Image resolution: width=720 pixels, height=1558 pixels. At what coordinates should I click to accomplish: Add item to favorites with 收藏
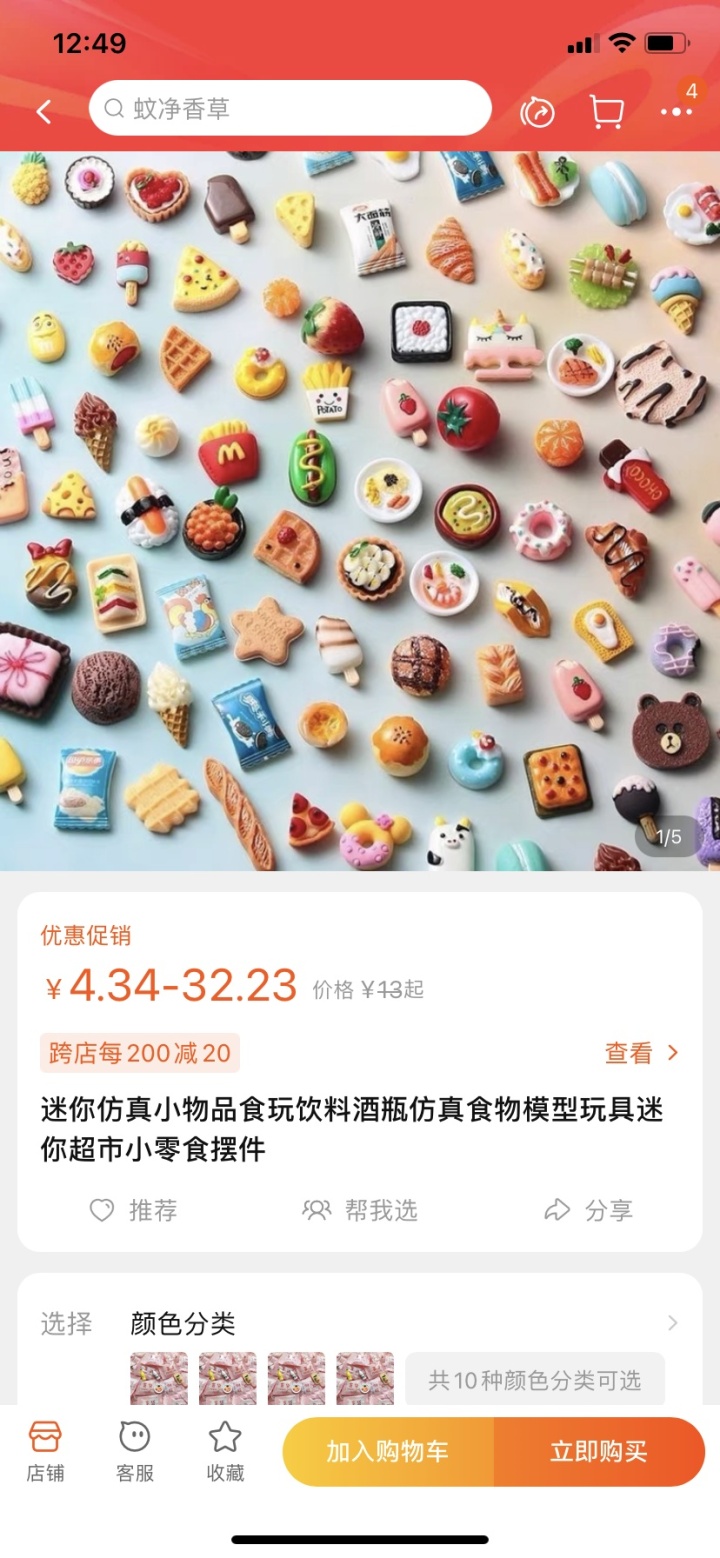point(225,1451)
